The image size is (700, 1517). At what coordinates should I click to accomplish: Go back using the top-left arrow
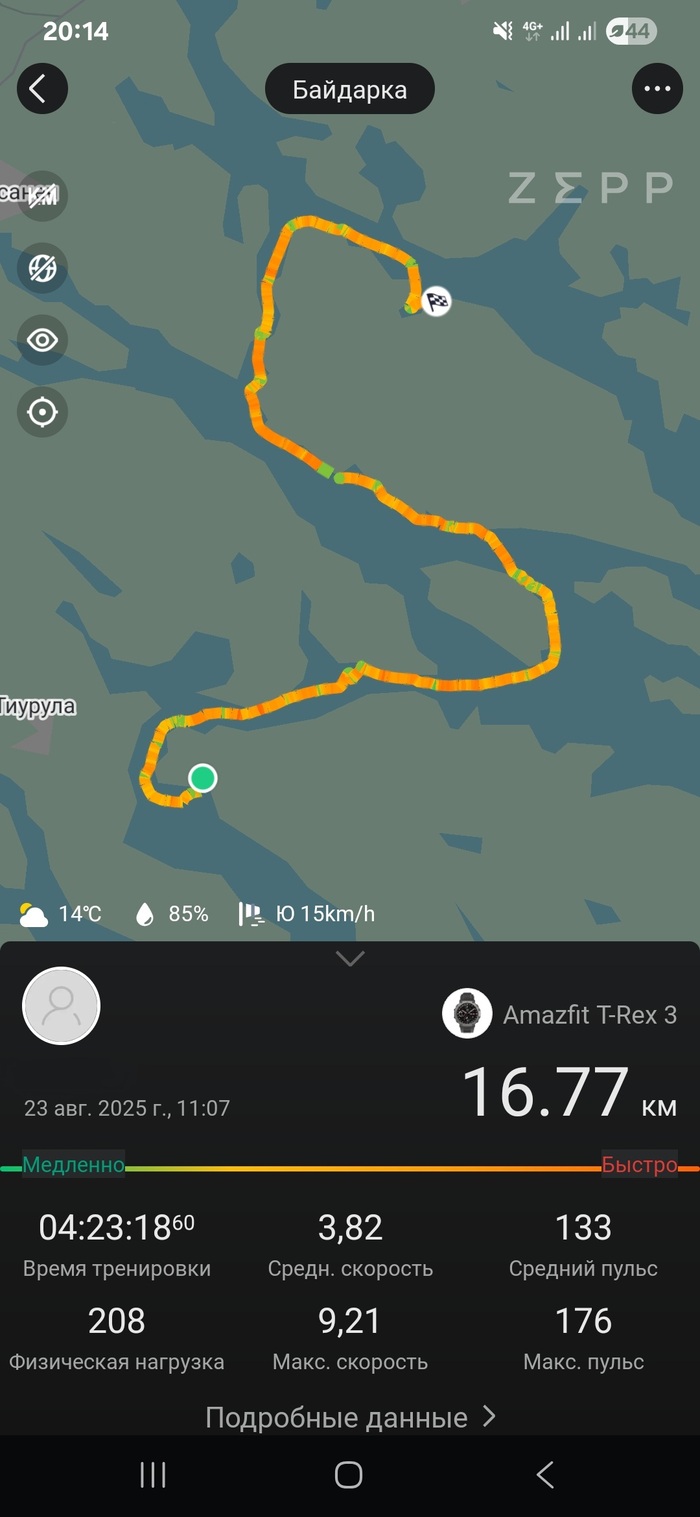point(41,89)
